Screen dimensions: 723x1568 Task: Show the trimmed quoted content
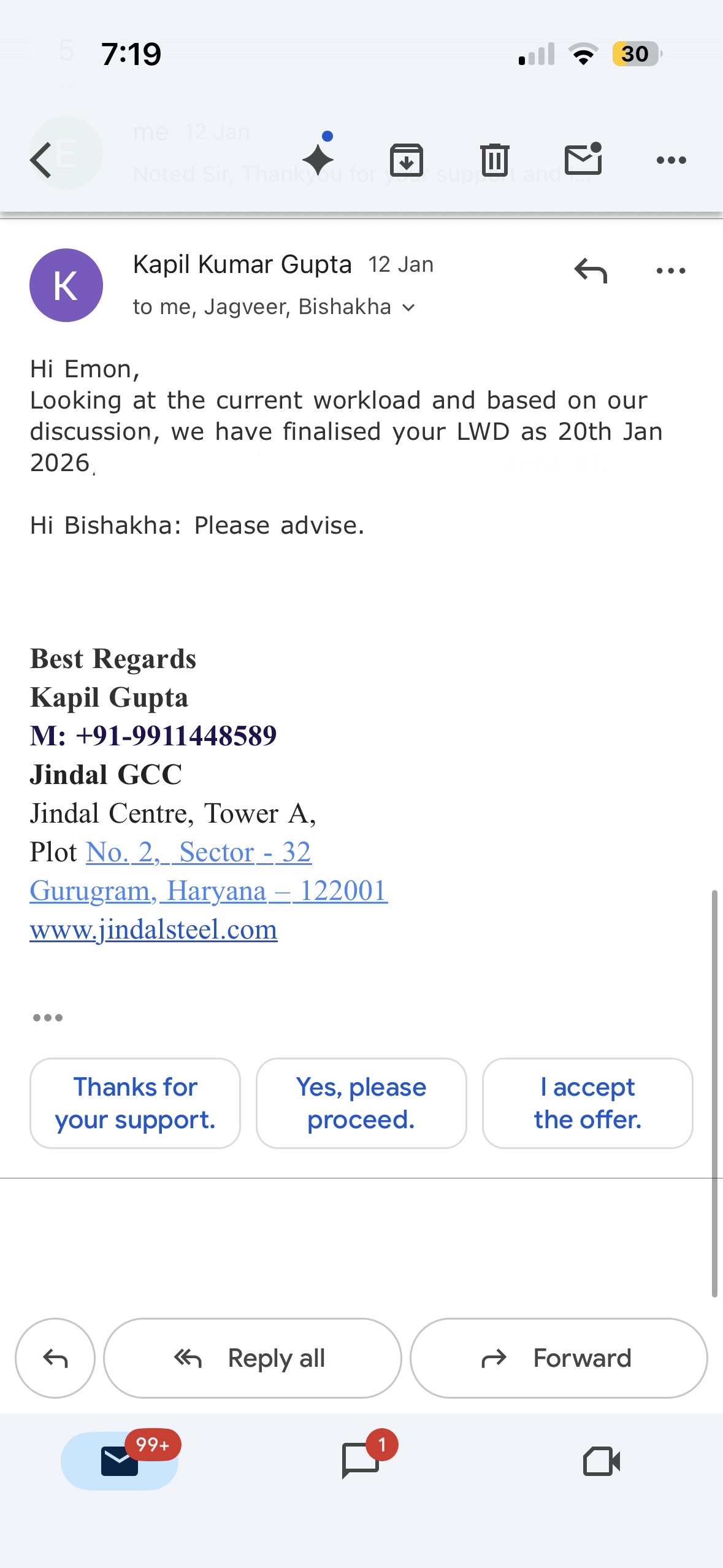pyautogui.click(x=48, y=1018)
